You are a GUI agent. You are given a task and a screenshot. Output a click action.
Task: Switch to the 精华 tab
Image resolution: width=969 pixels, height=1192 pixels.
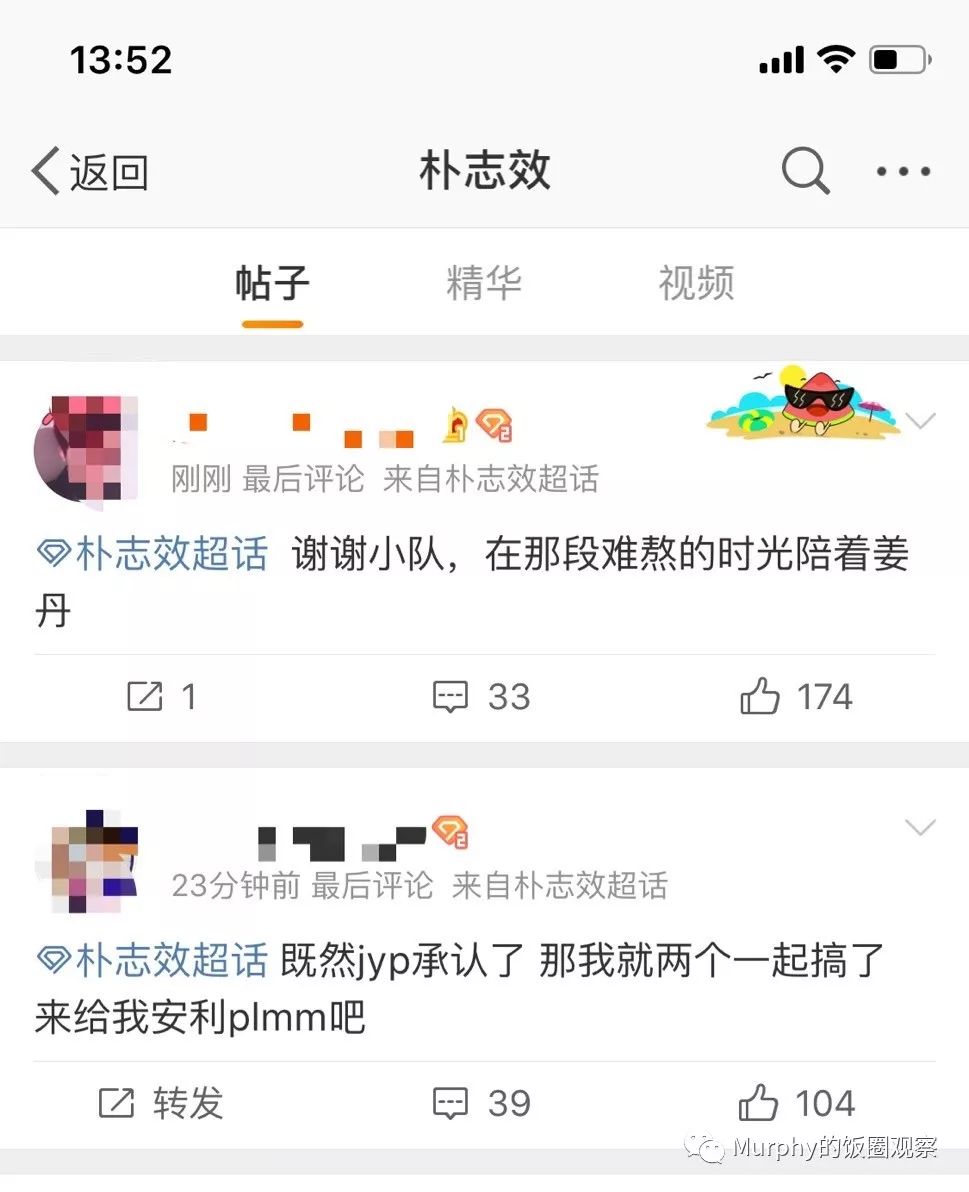(484, 284)
